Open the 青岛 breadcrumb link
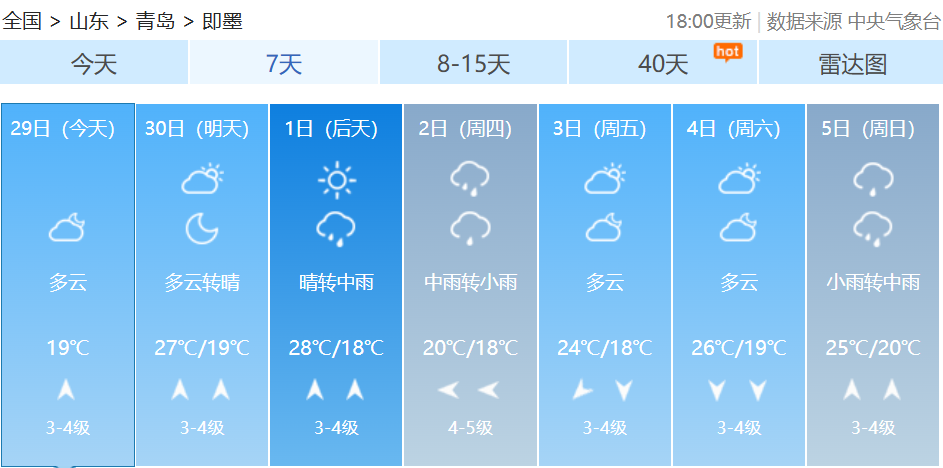943x468 pixels. click(155, 21)
